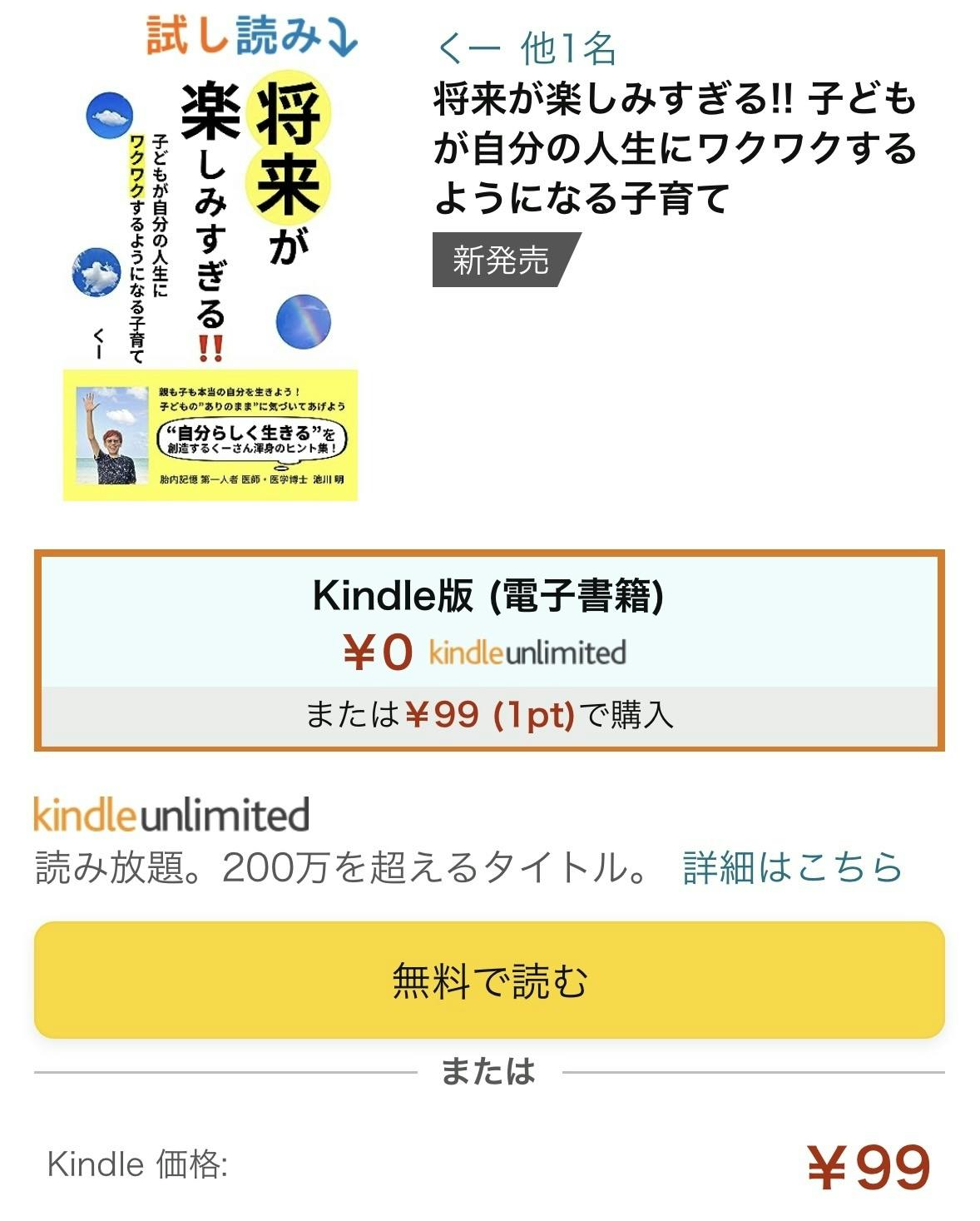Image resolution: width=980 pixels, height=1221 pixels.
Task: Select the Kindle版 (電子書籍) format box
Action: 489,650
